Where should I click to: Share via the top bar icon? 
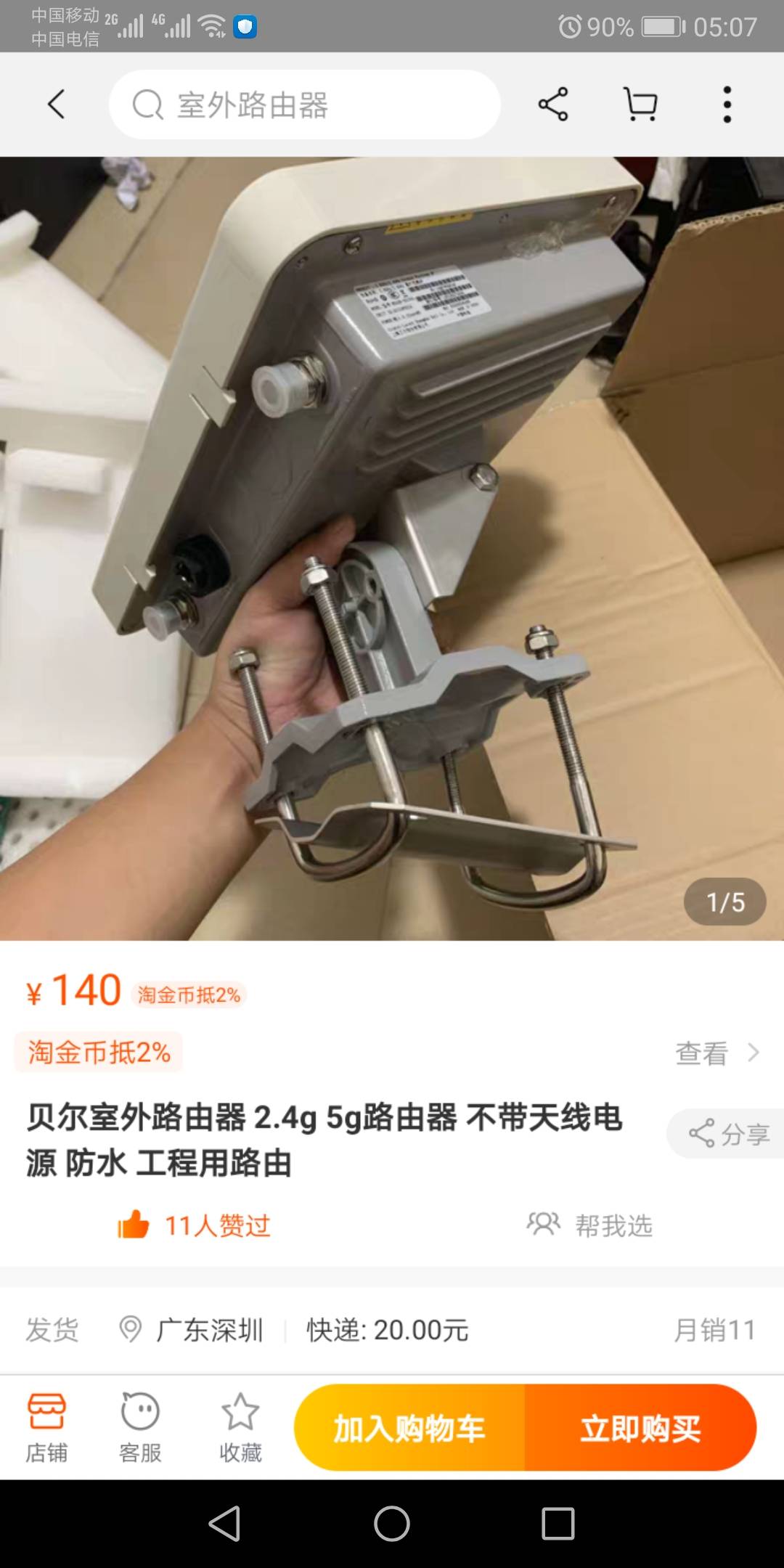point(553,105)
